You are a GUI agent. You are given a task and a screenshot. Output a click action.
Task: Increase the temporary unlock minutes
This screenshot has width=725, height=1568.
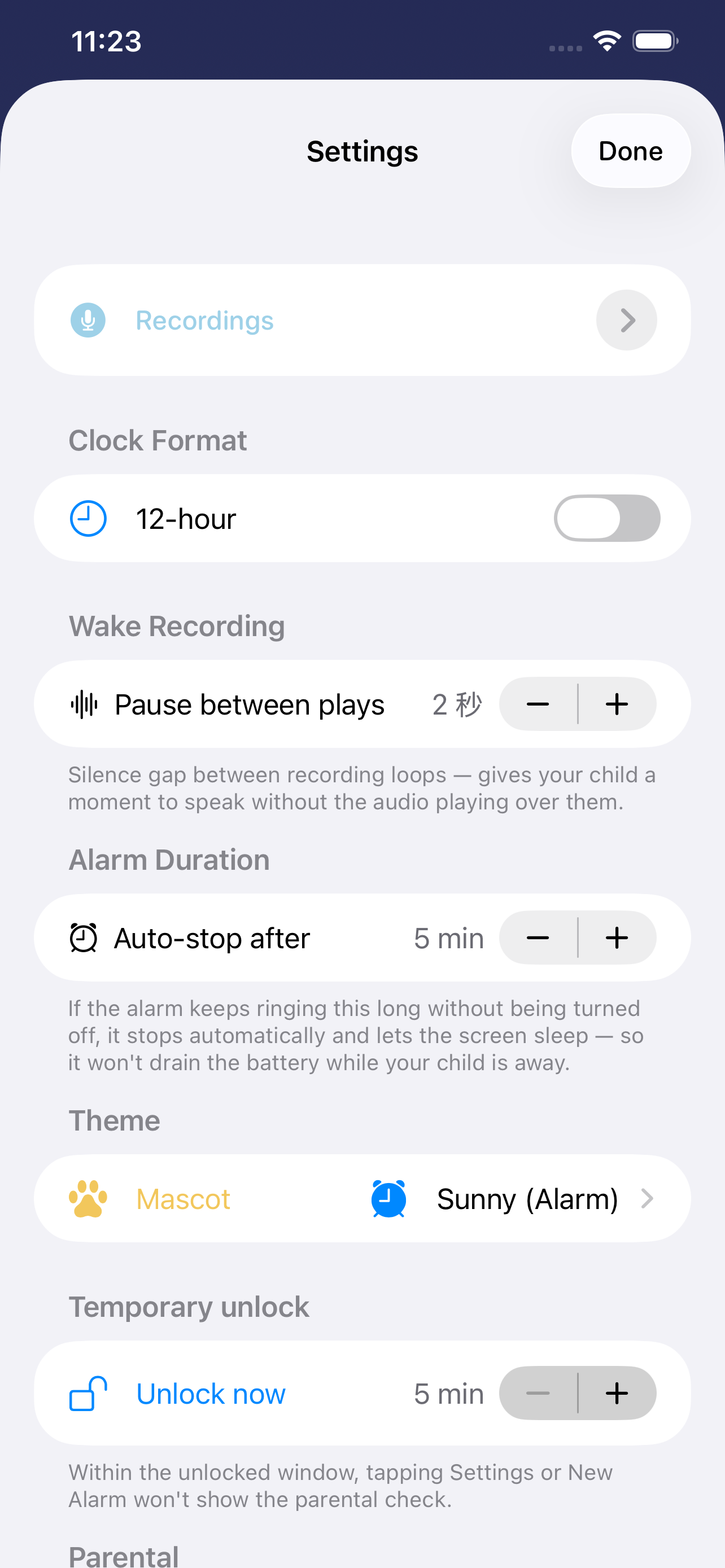coord(617,1393)
